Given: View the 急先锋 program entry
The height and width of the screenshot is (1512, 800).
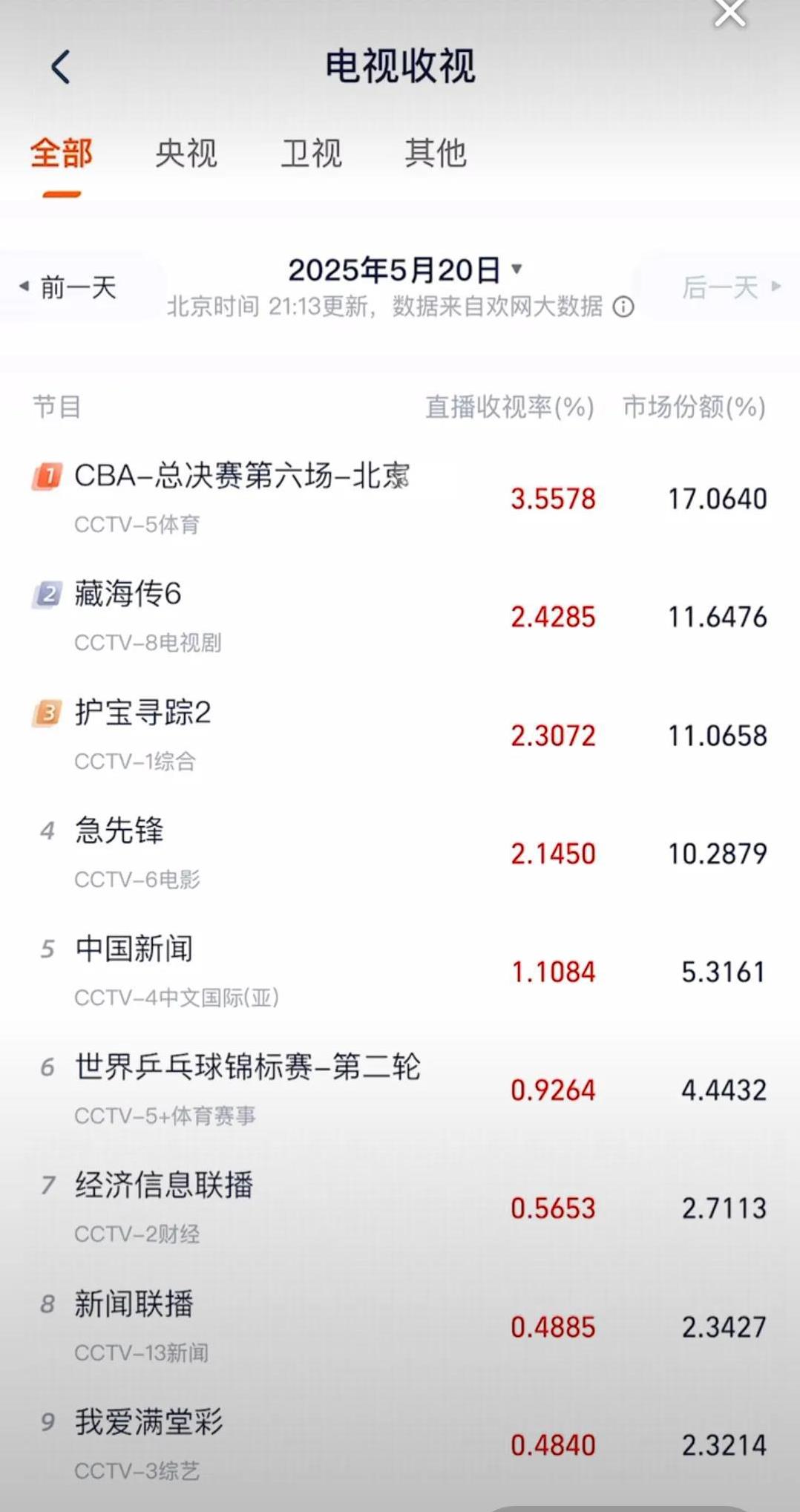Looking at the screenshot, I should [x=400, y=854].
